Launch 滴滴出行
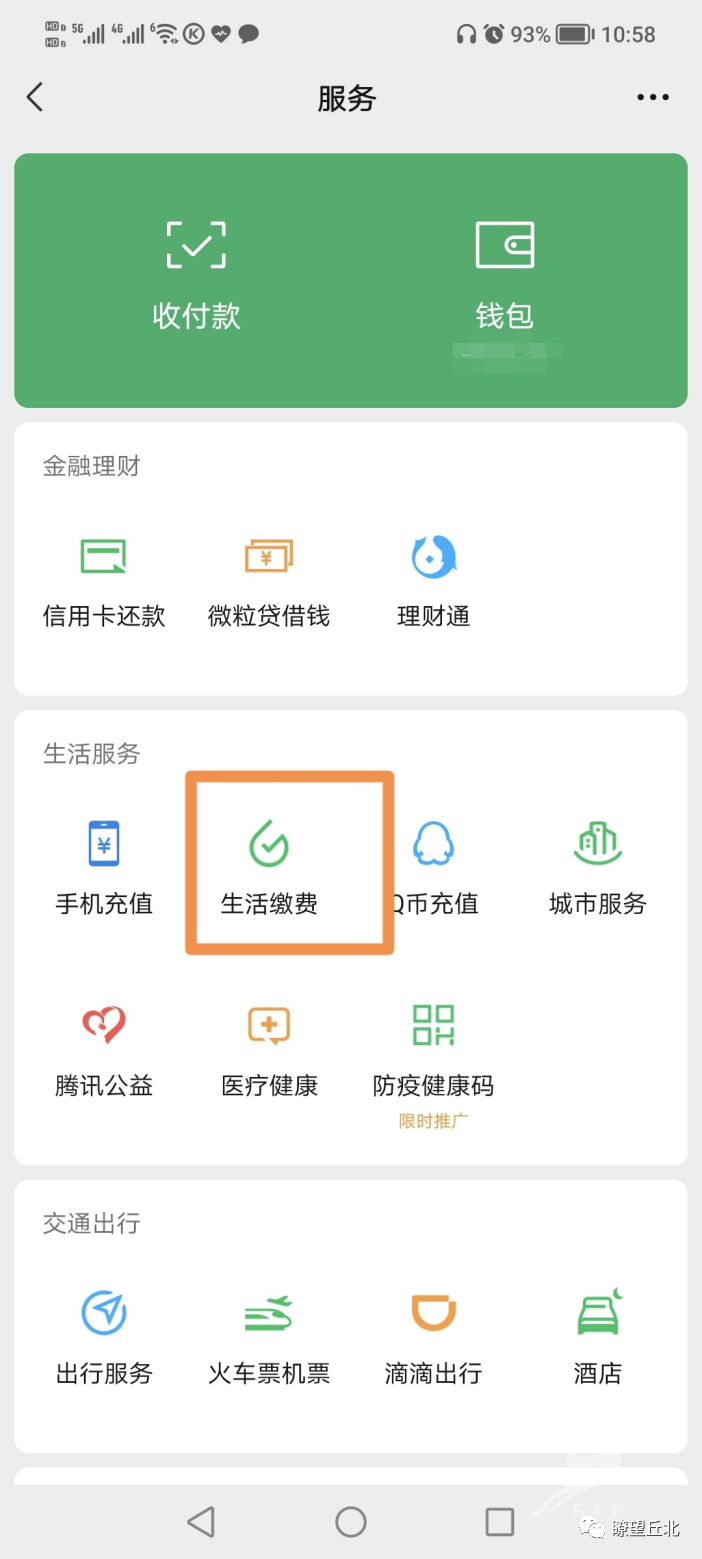 pos(433,1338)
